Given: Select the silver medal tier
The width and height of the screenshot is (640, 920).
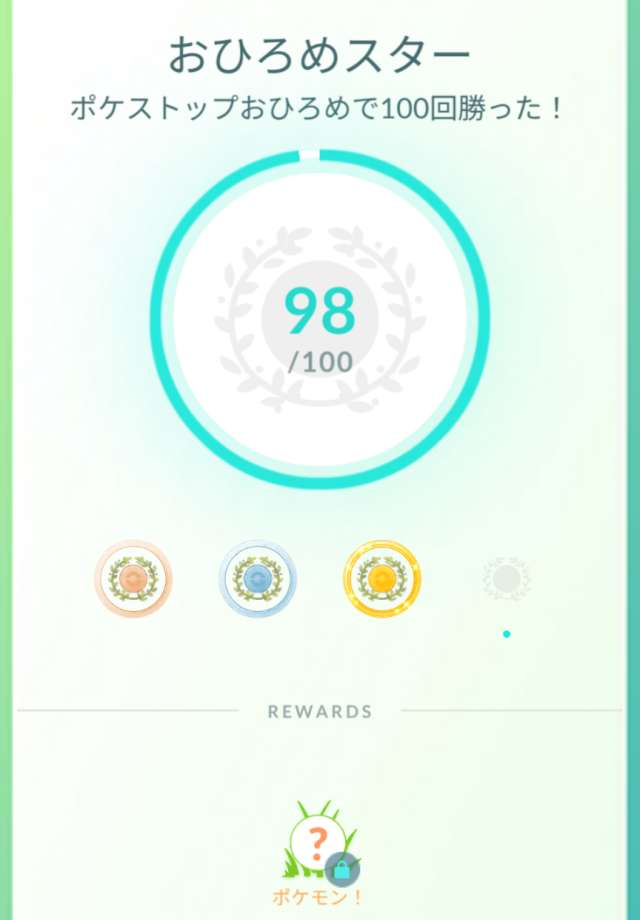Looking at the screenshot, I should tap(258, 579).
